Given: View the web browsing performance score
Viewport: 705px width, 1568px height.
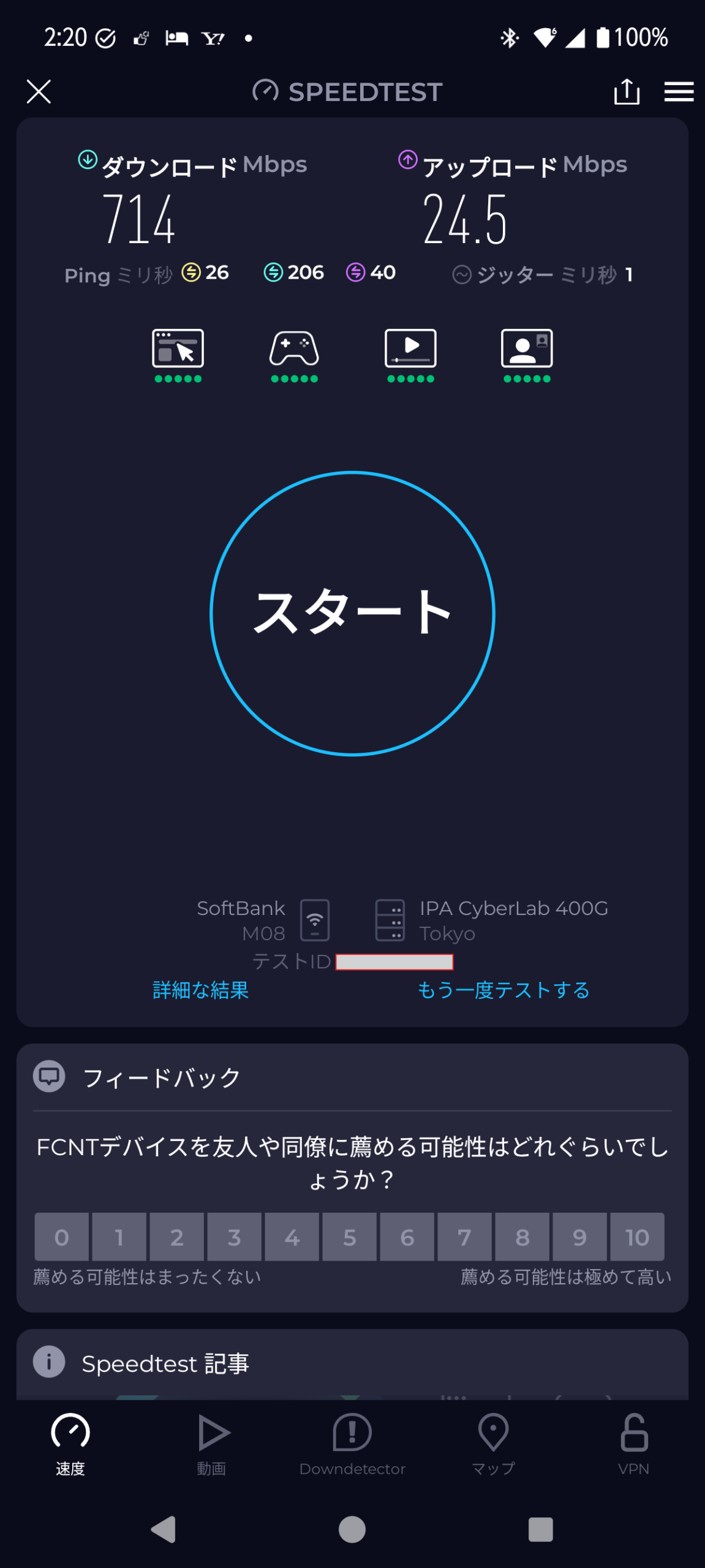Looking at the screenshot, I should click(x=178, y=355).
